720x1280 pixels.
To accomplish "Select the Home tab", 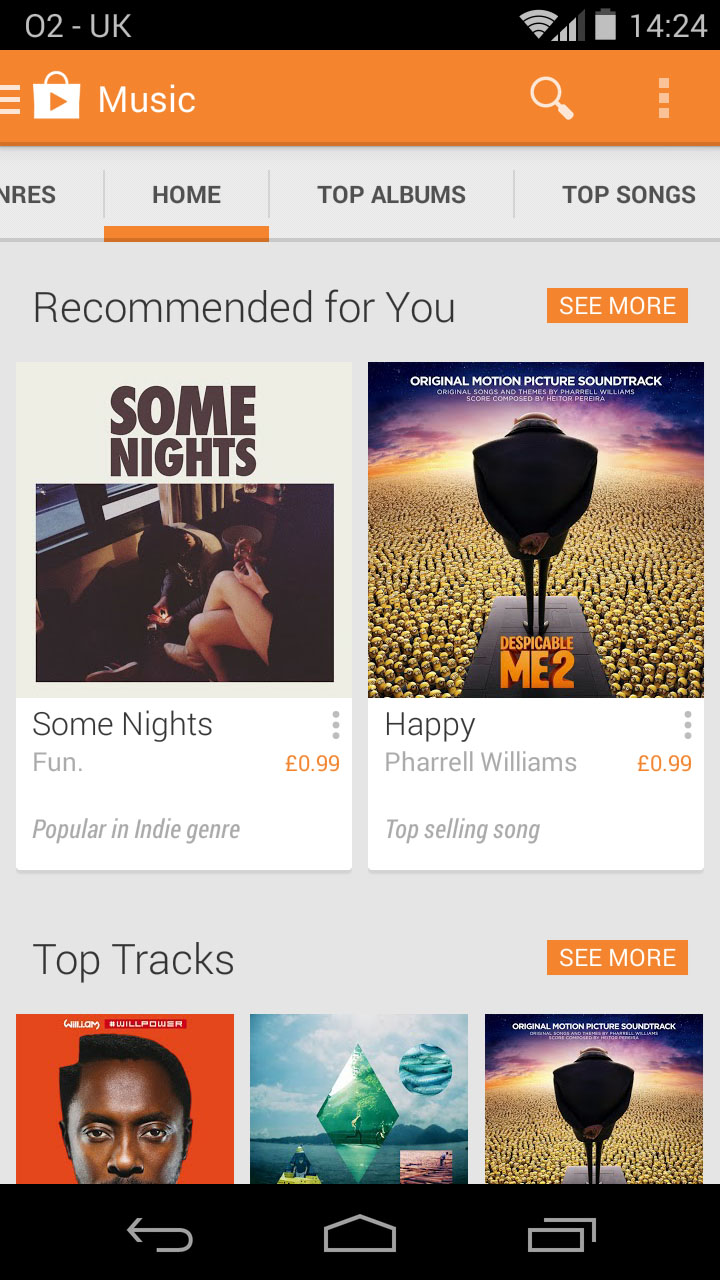I will click(186, 195).
